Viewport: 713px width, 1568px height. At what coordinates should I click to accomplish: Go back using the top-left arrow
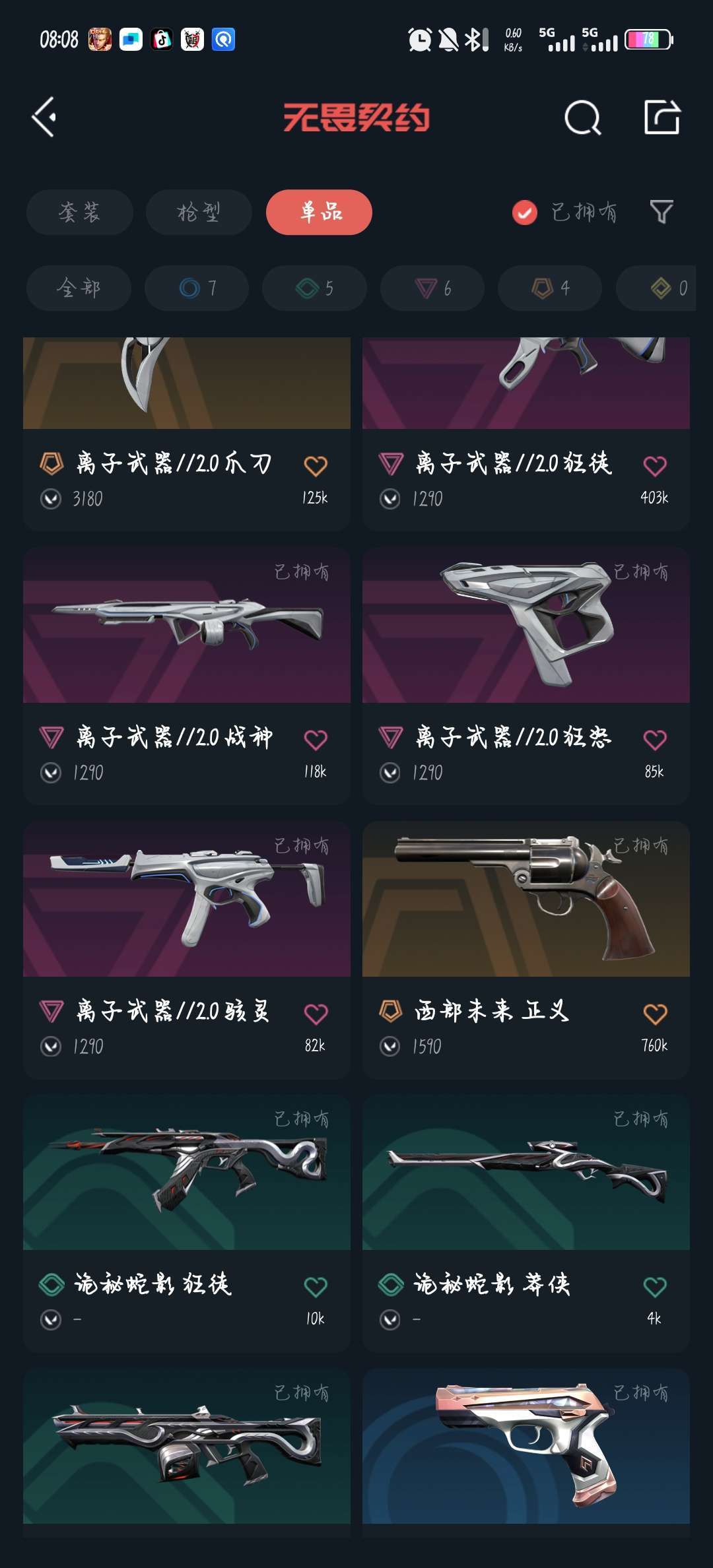pos(45,117)
